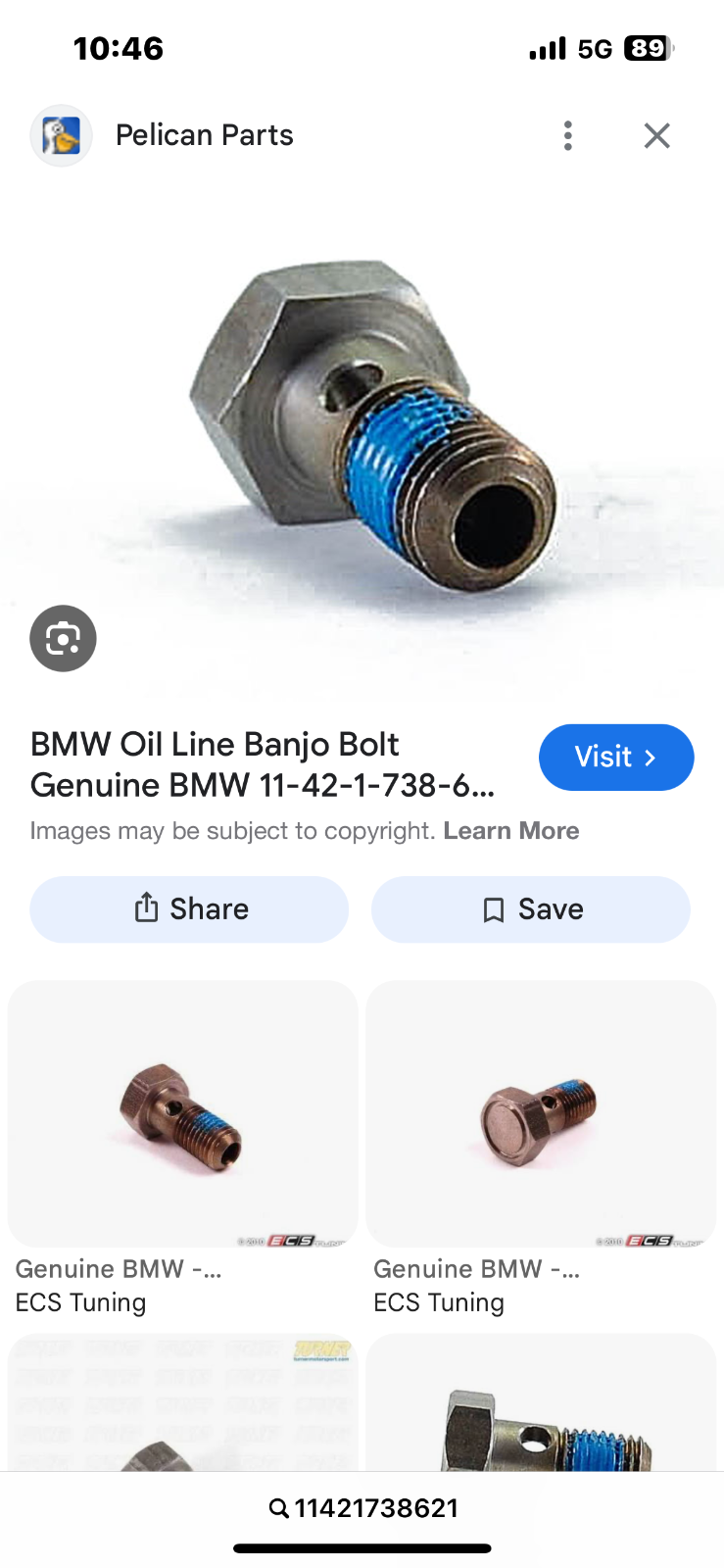Visit the Pelican Parts page

615,758
